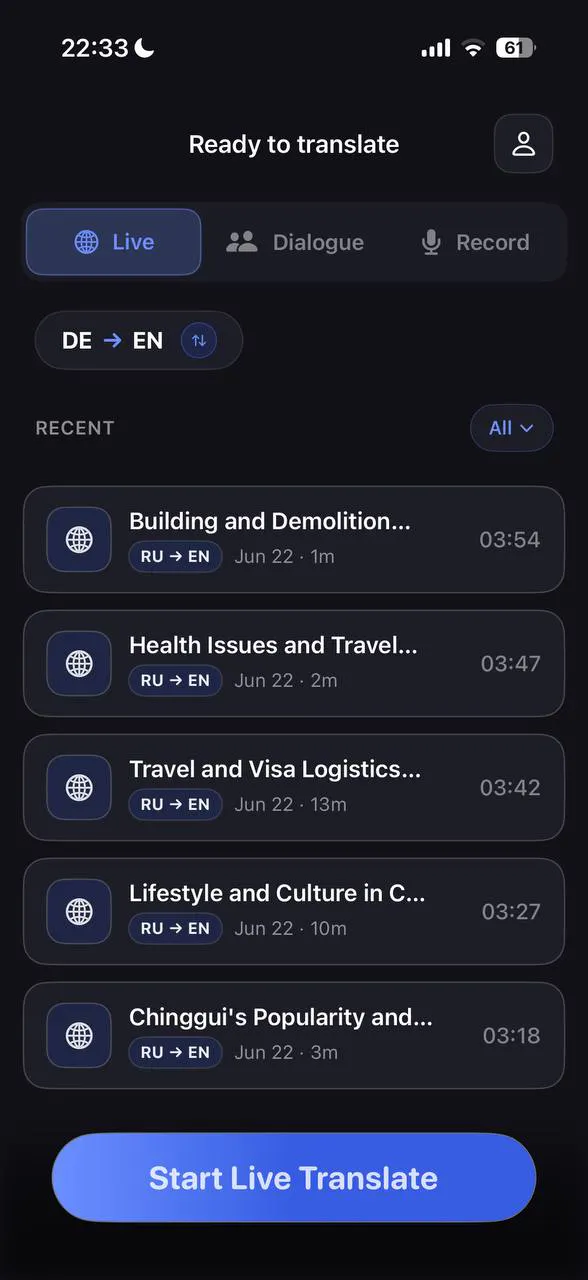The image size is (588, 1280).
Task: Switch to the Record mode
Action: (475, 242)
